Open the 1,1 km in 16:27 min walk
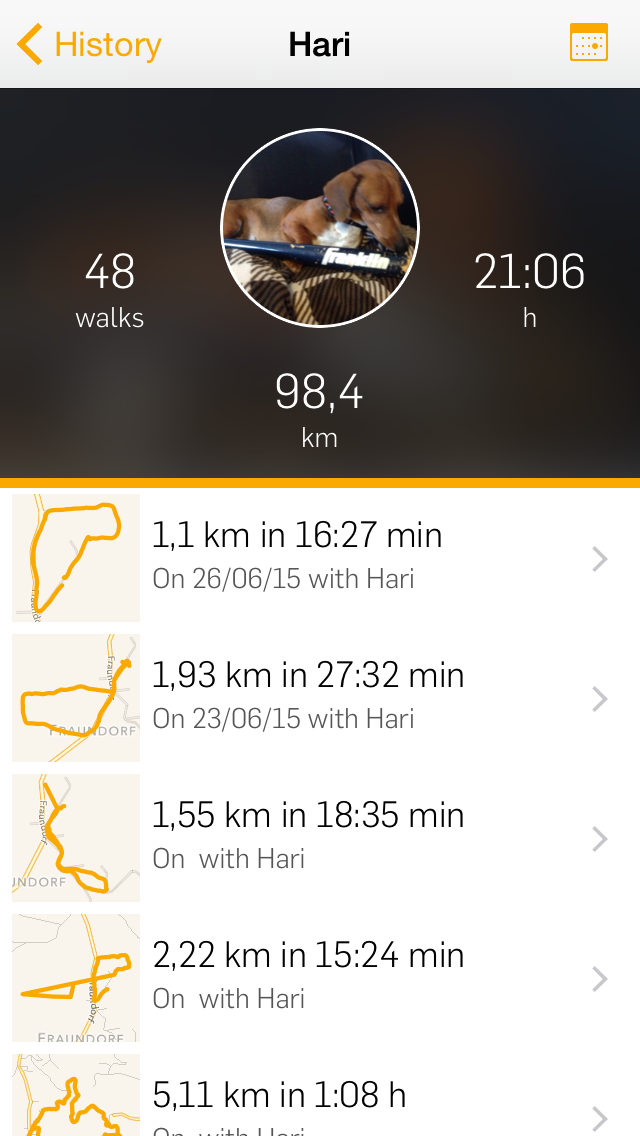640x1136 pixels. (320, 557)
